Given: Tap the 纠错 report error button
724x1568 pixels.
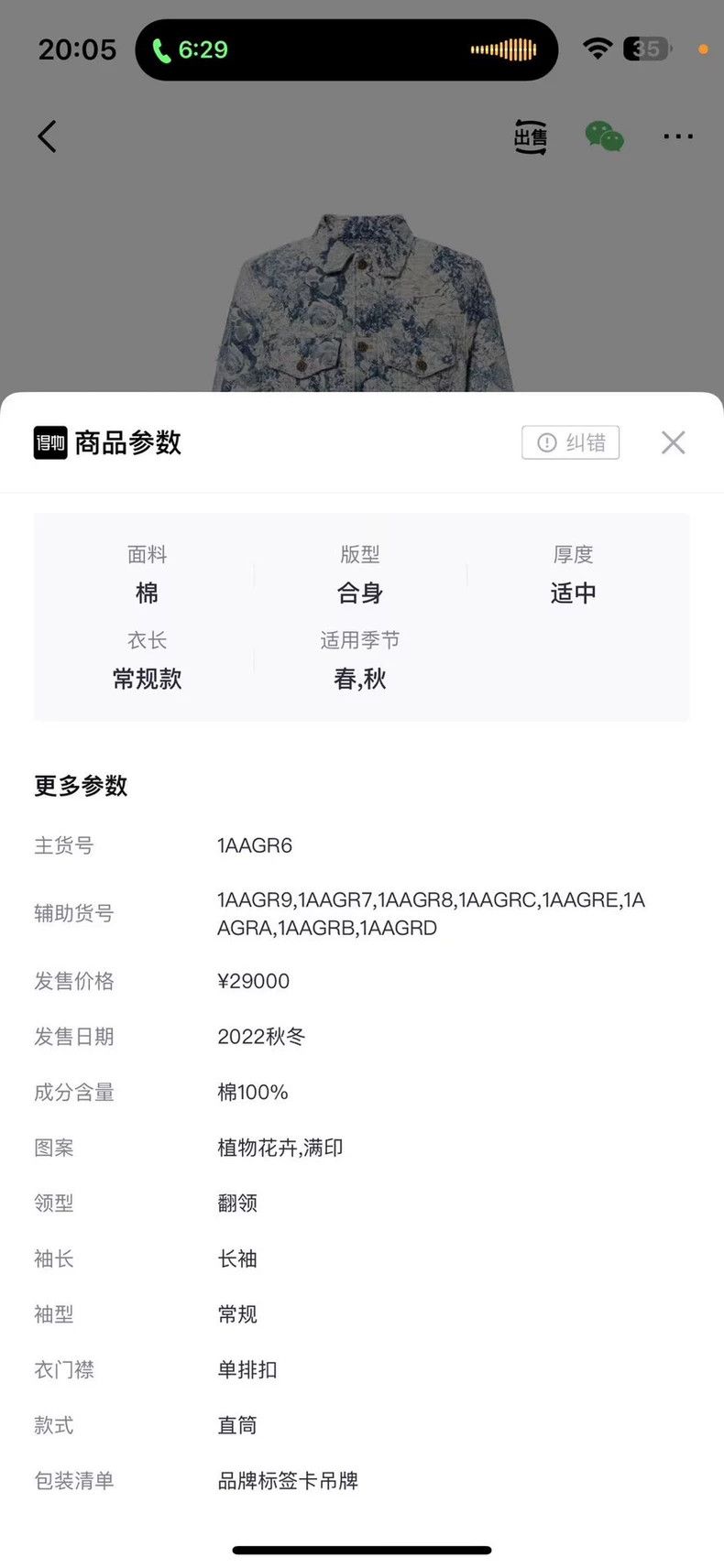Looking at the screenshot, I should (571, 442).
